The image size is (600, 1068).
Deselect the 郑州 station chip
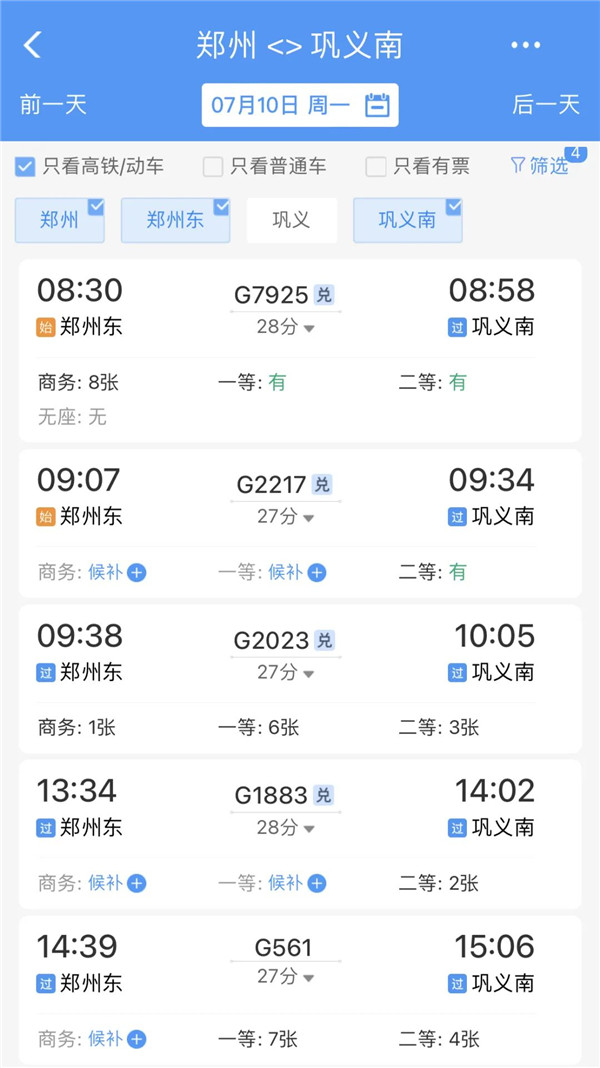click(x=59, y=220)
